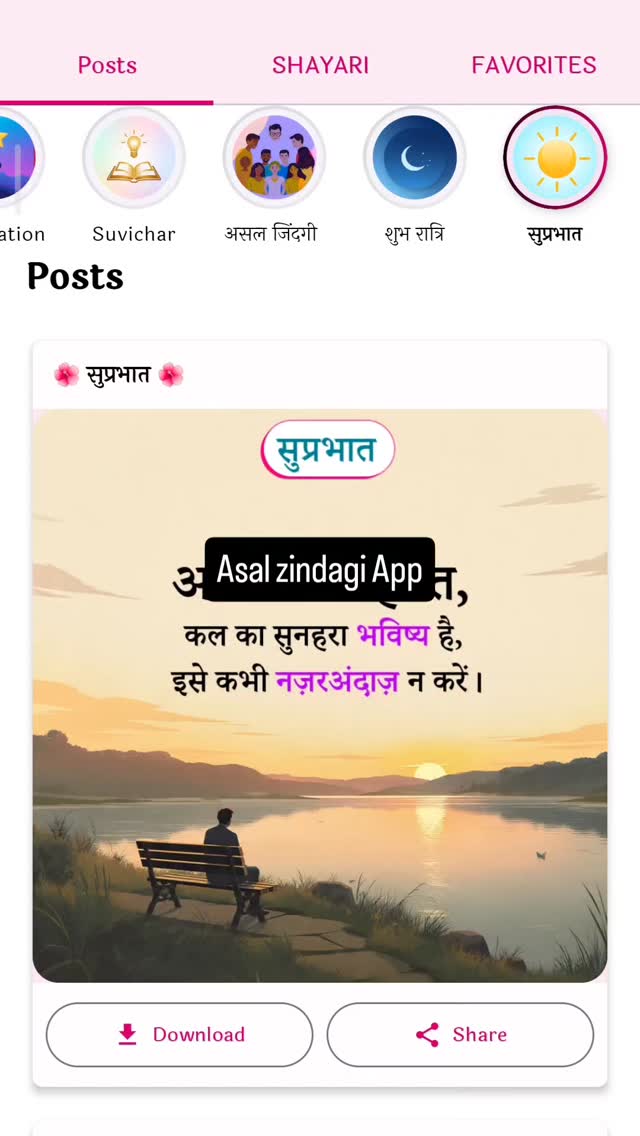640x1136 pixels.
Task: Select the सुप्रभात category
Action: click(555, 158)
